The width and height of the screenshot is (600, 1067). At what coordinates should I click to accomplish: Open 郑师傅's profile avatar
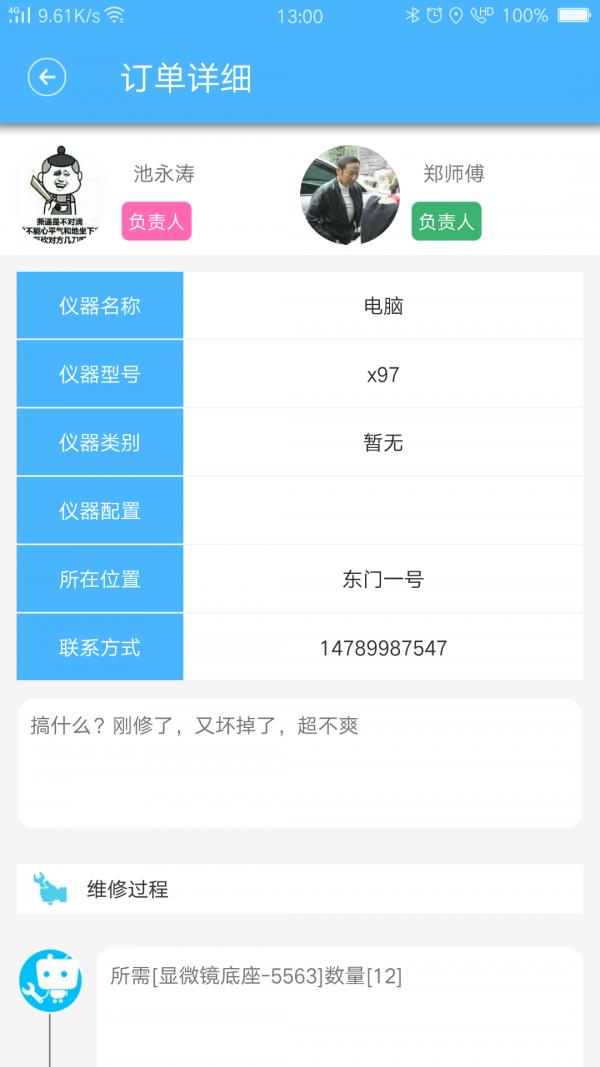350,195
